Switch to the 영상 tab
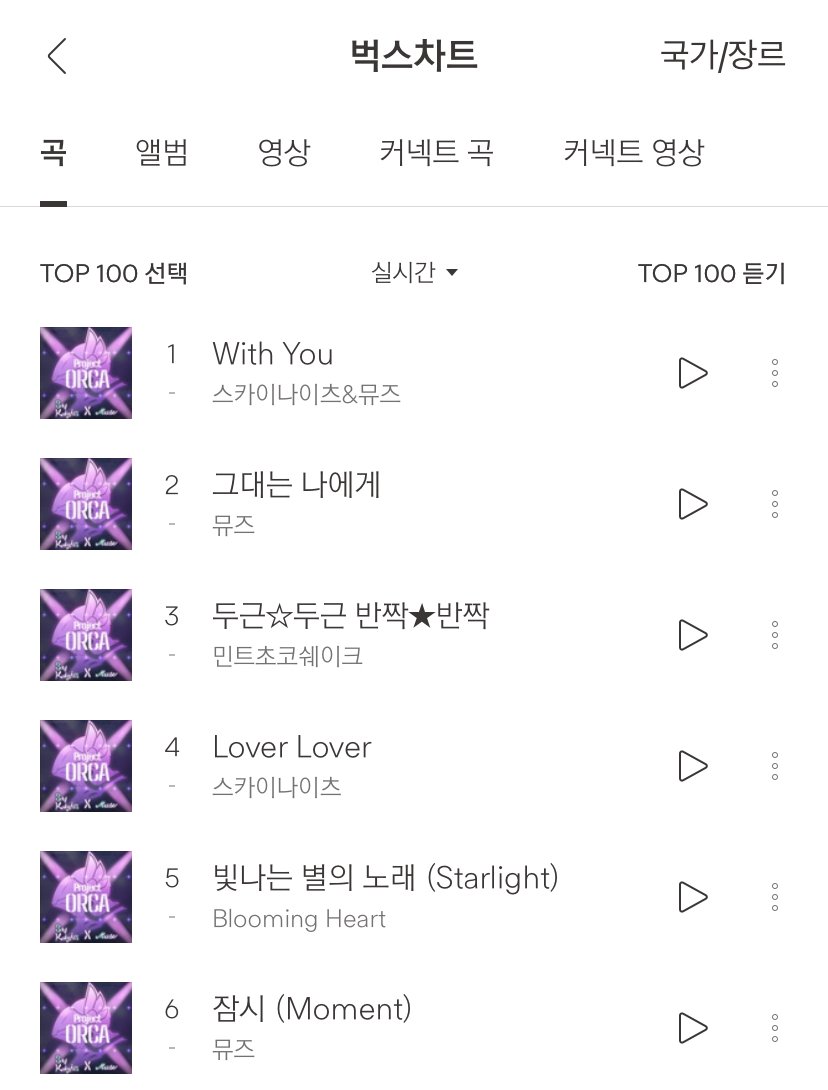Viewport: 828px width, 1090px height. coord(284,153)
